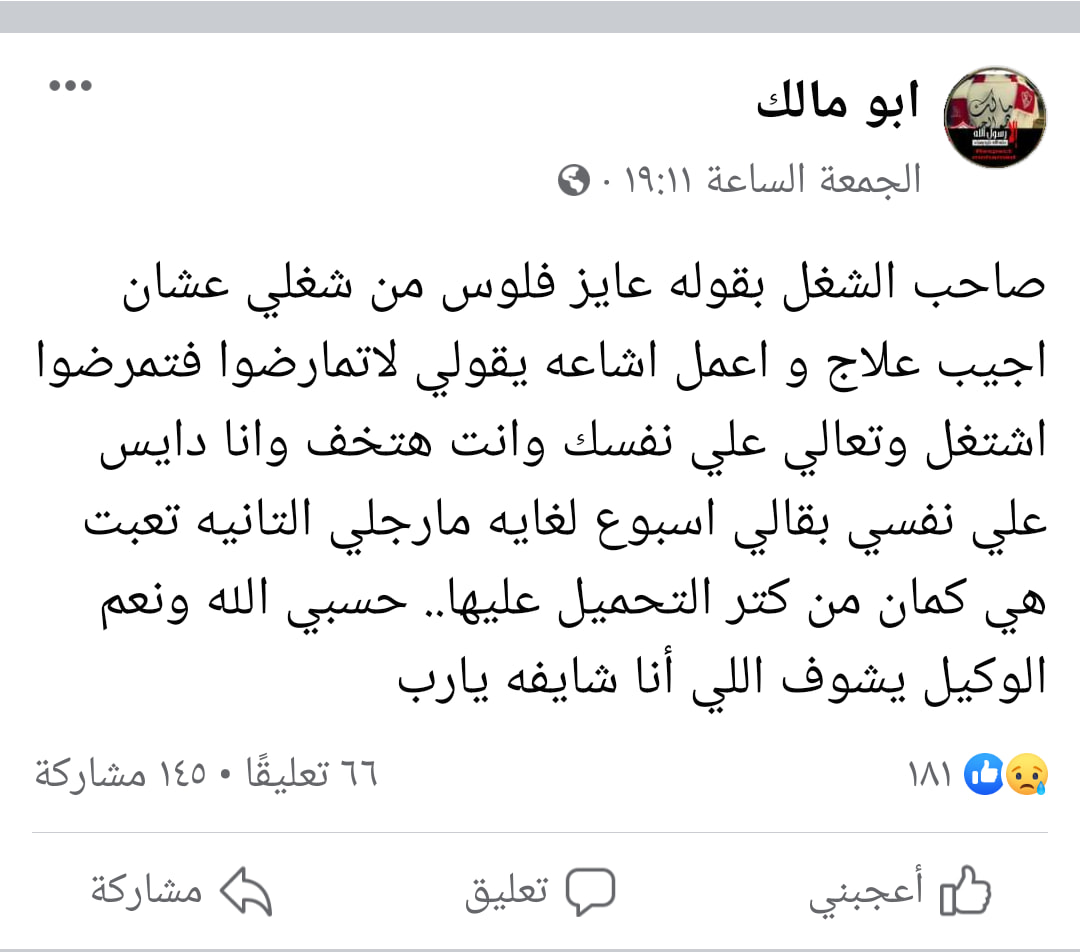Open ابو مالك's profile picture
The image size is (1080, 952).
pos(995,118)
